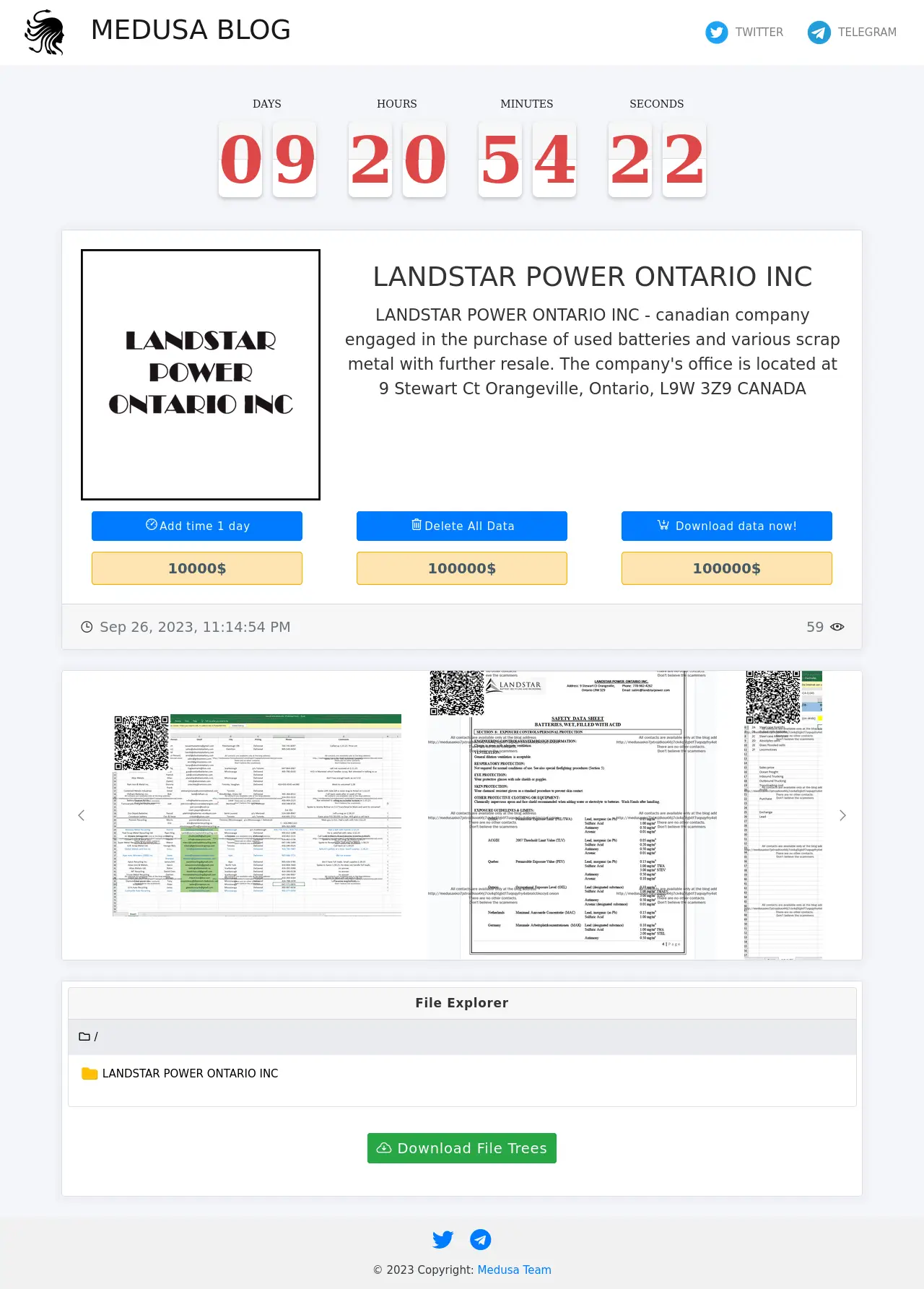924x1289 pixels.
Task: Open the Twitter icon in the footer
Action: pos(443,1239)
